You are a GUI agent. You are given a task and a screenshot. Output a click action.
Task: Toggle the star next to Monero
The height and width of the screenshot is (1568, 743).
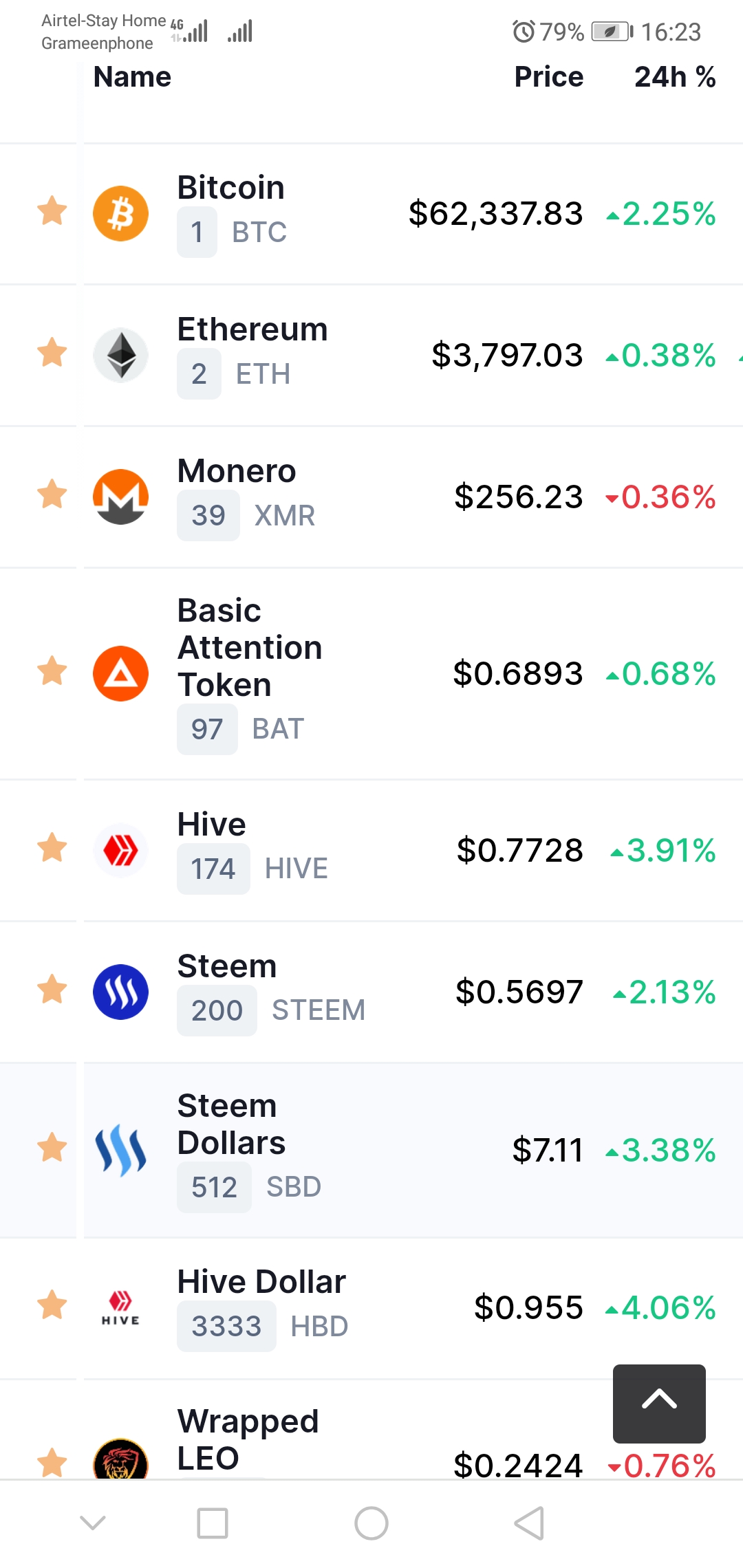(52, 494)
